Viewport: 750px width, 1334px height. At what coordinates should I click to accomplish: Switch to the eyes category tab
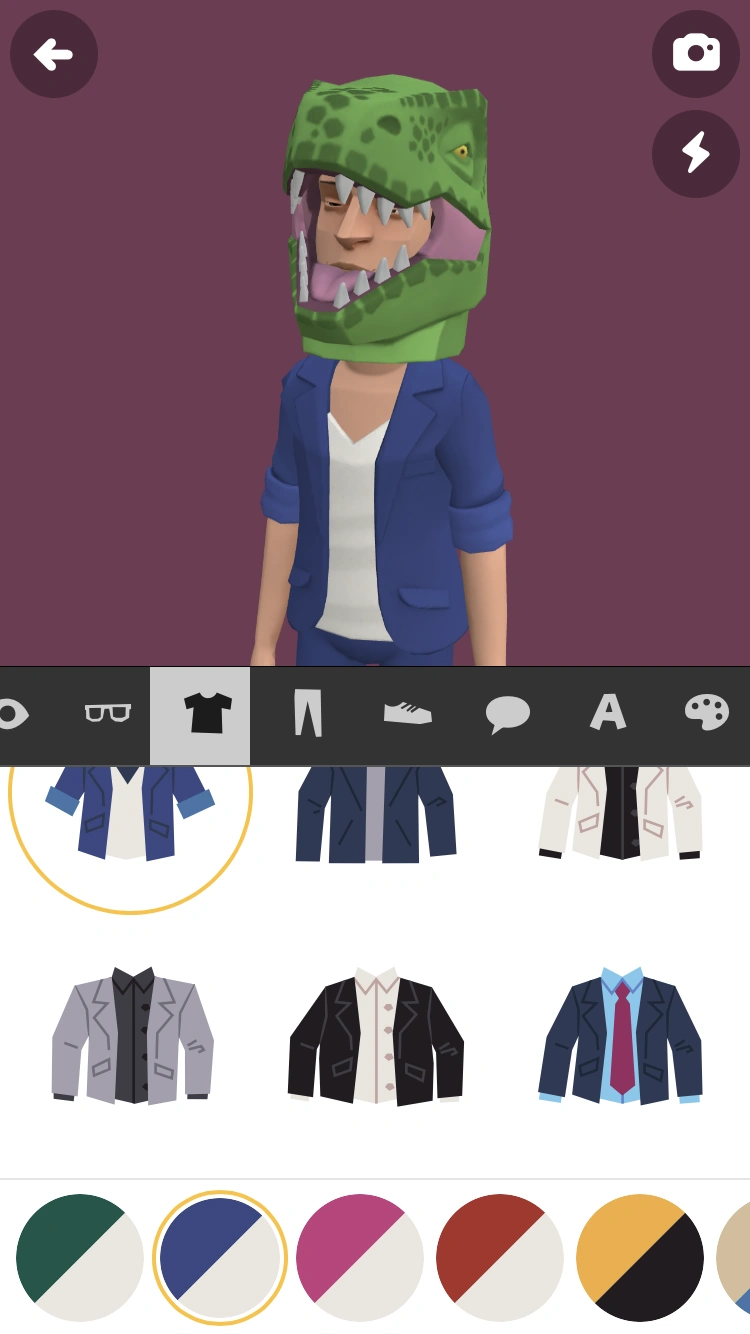pyautogui.click(x=12, y=714)
